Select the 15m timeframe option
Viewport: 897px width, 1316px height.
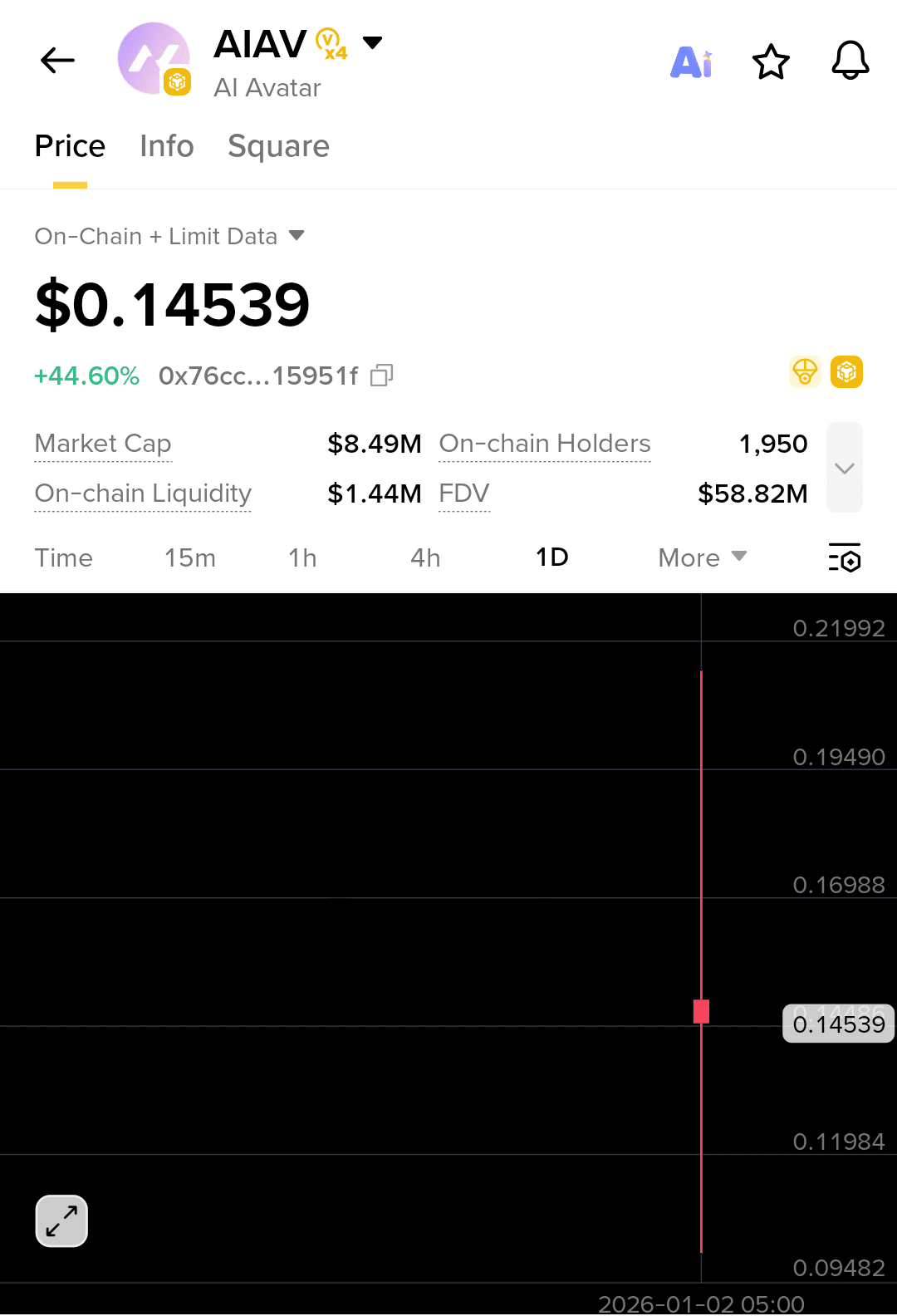click(x=189, y=557)
